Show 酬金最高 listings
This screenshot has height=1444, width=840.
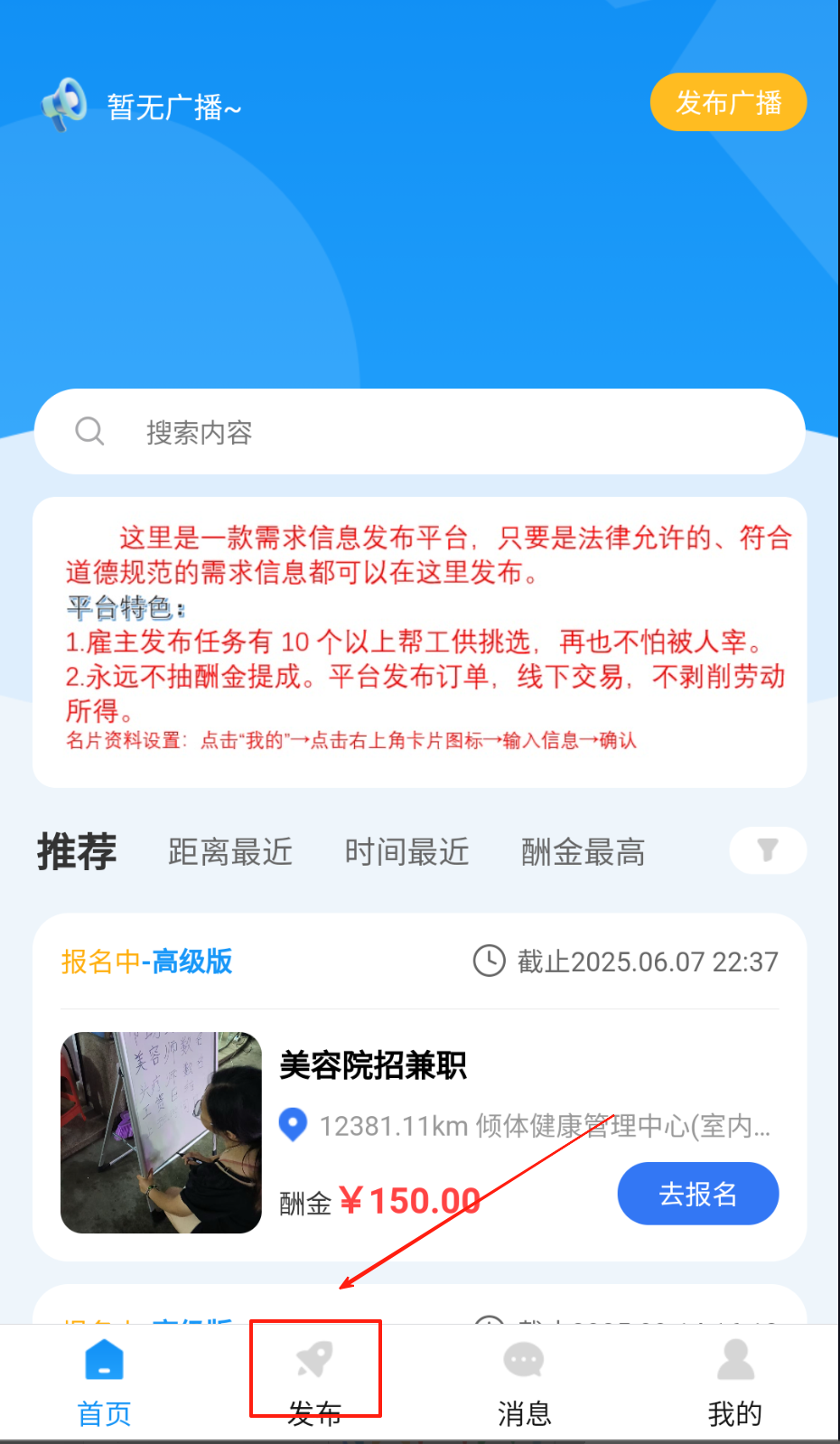coord(583,851)
